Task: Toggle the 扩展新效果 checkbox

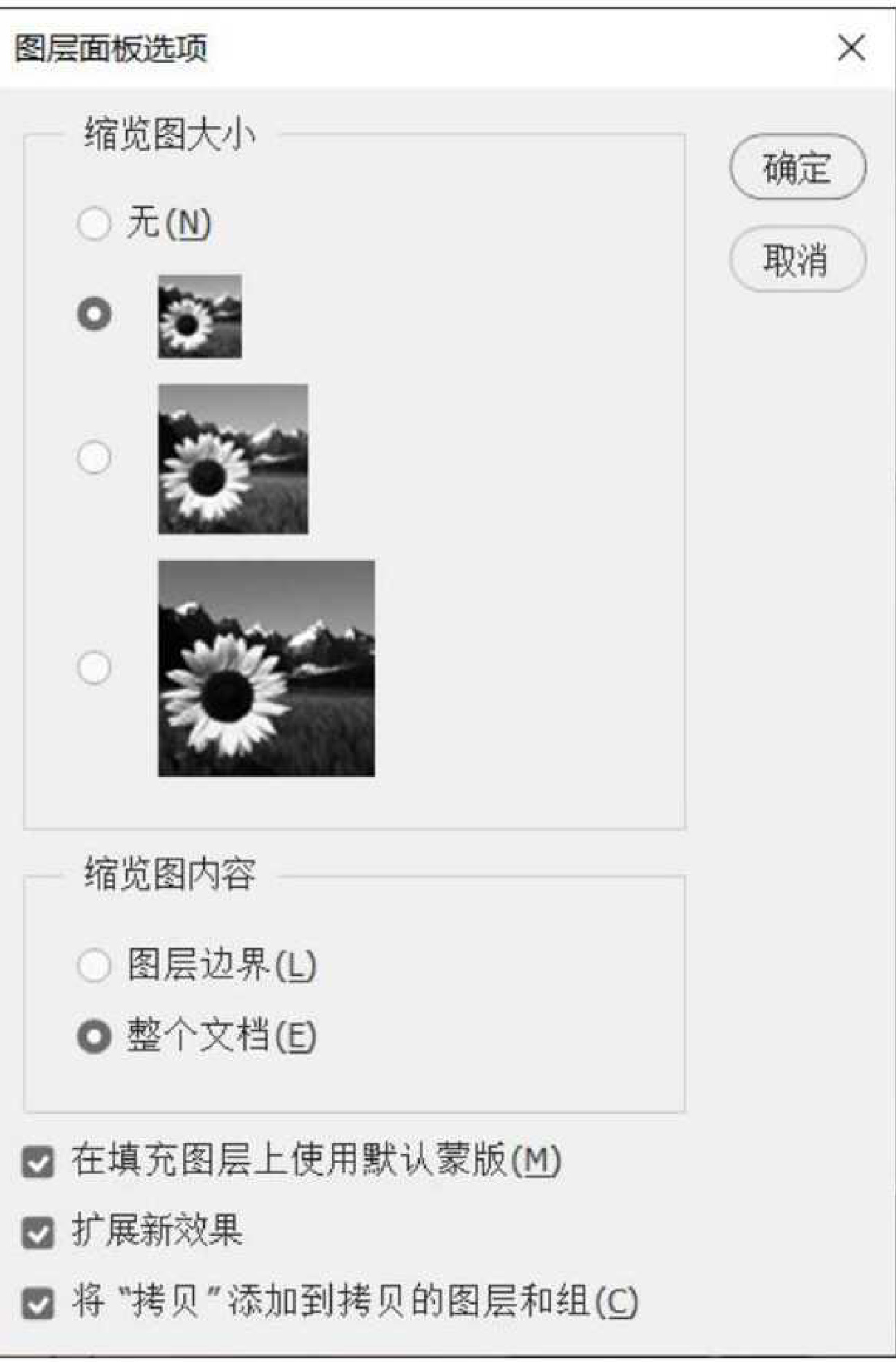Action: pyautogui.click(x=37, y=1233)
